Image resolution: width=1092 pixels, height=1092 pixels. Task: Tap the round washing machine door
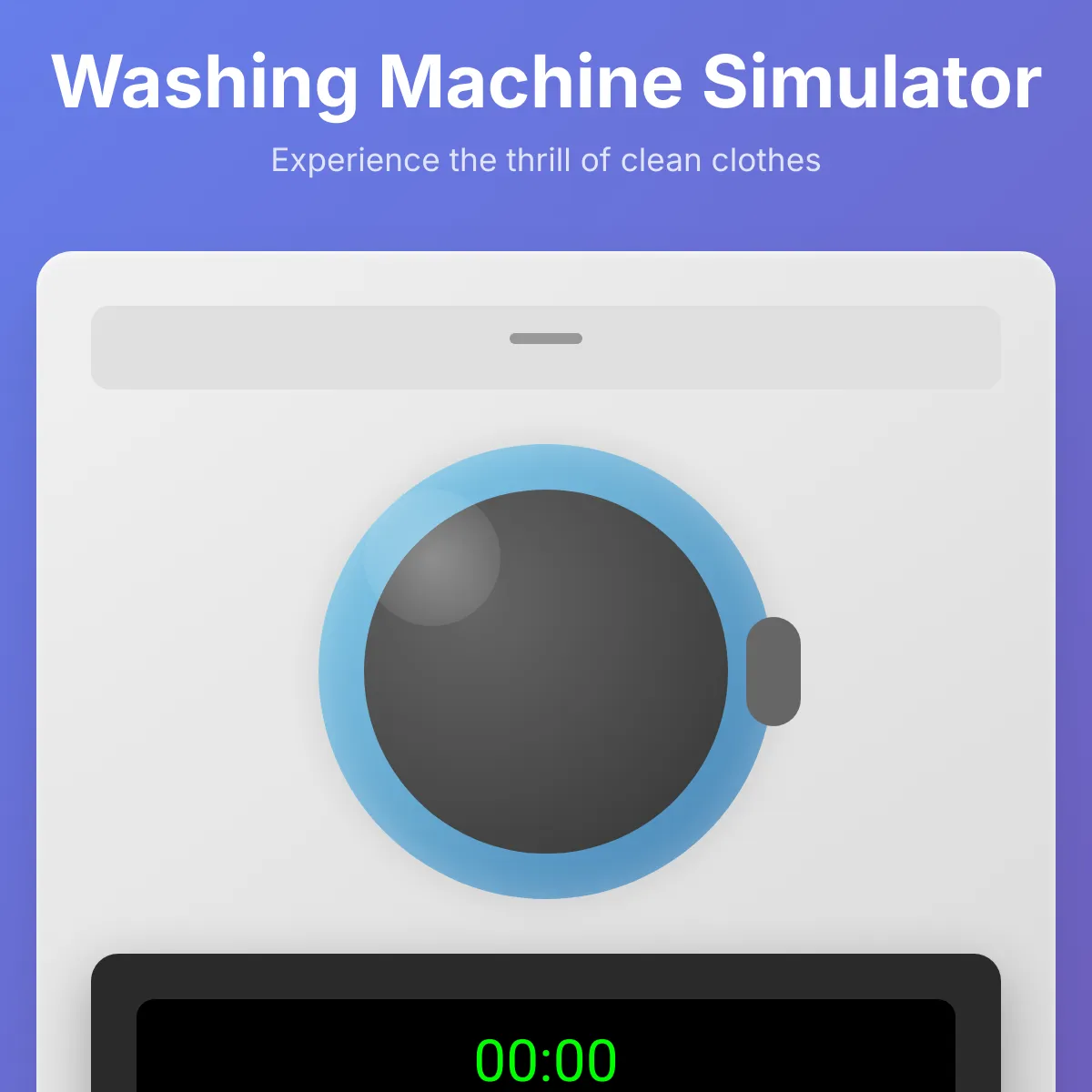[x=546, y=672]
